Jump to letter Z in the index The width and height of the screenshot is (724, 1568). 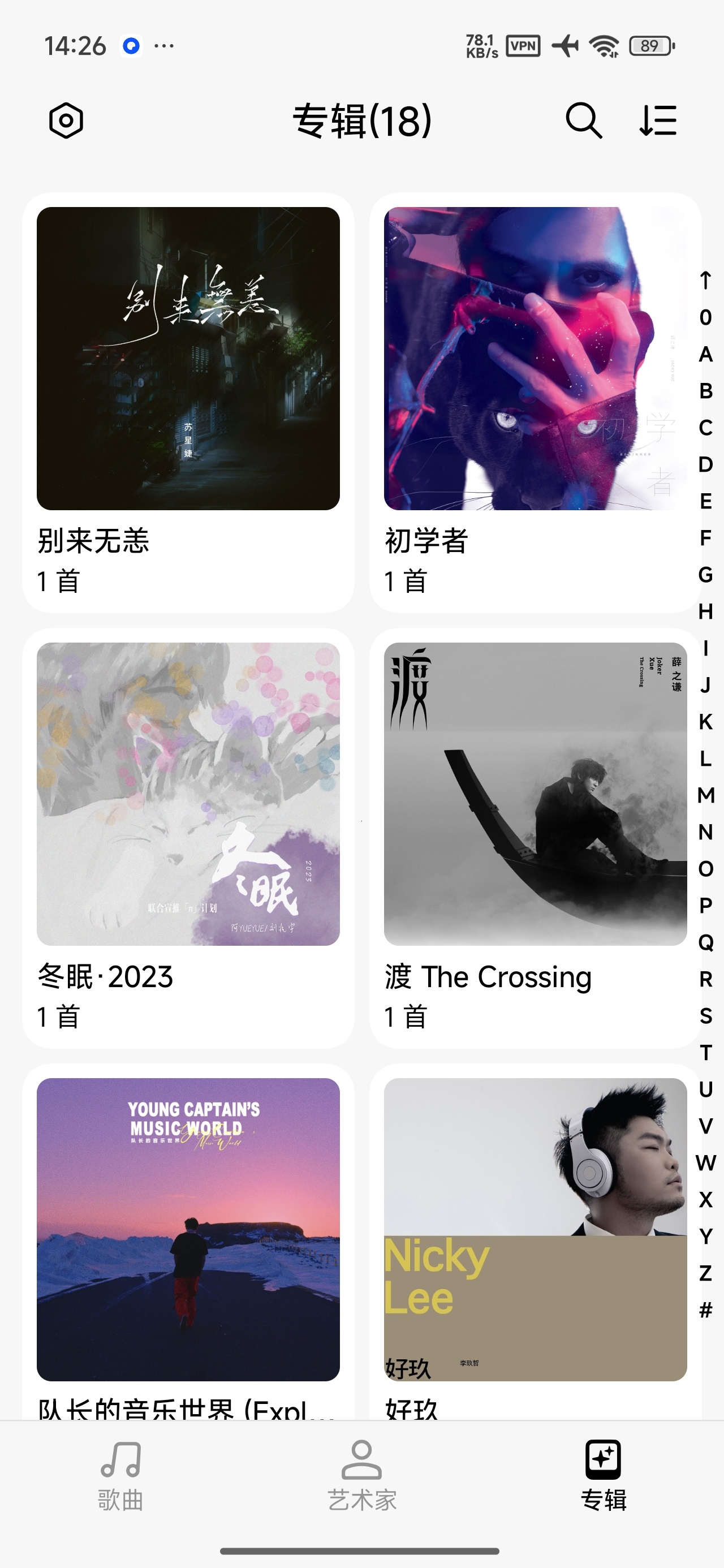pos(705,1273)
